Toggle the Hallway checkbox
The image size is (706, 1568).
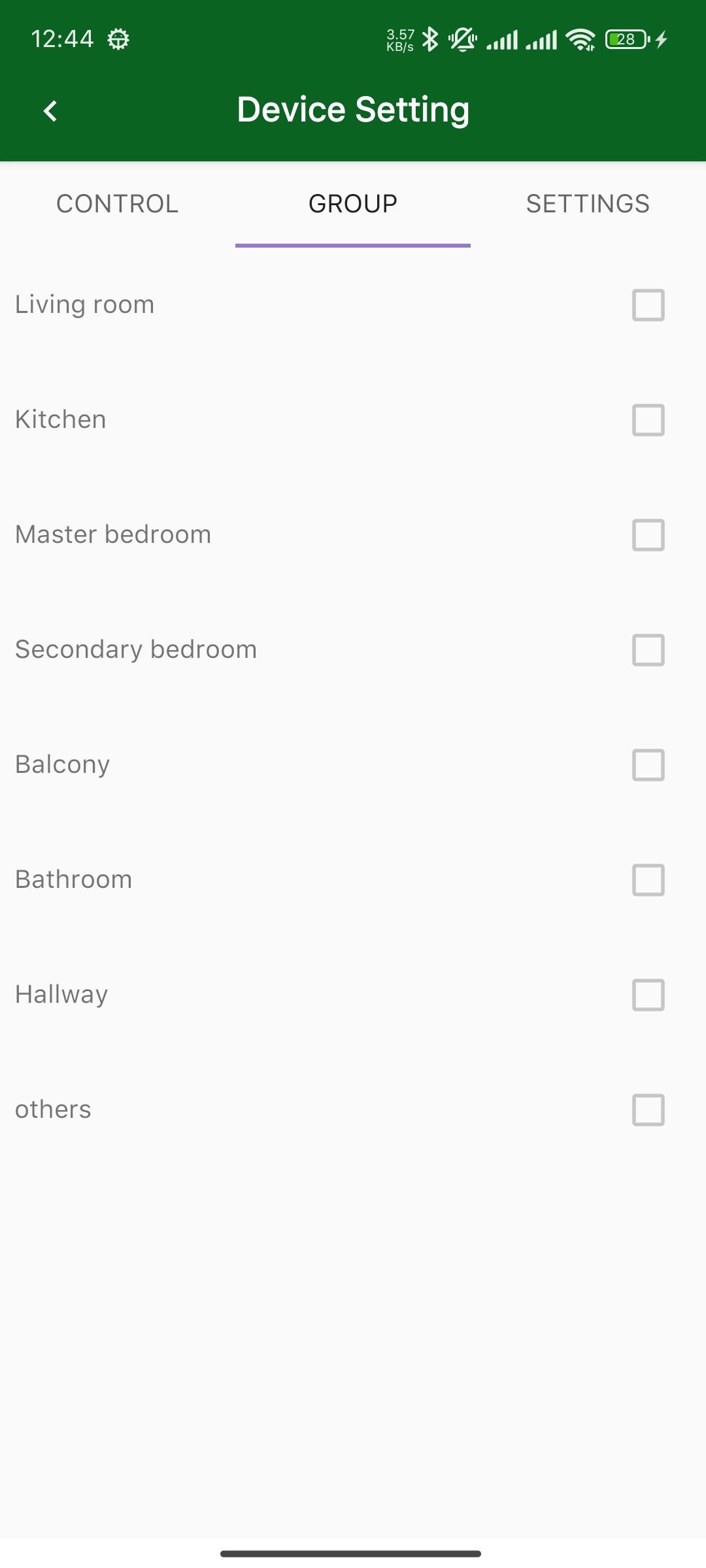648,995
